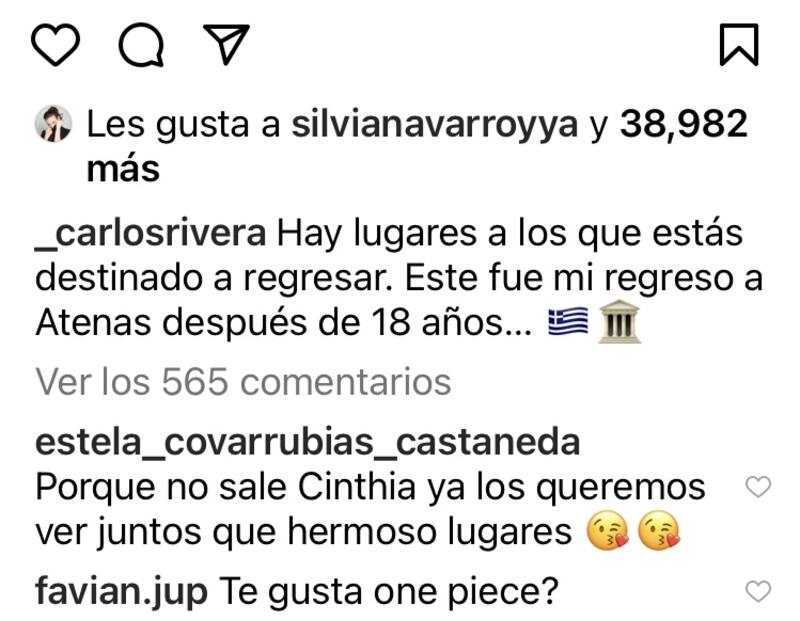Open _carlosrivera's profile from the caption
Image resolution: width=800 pixels, height=621 pixels.
pos(150,235)
